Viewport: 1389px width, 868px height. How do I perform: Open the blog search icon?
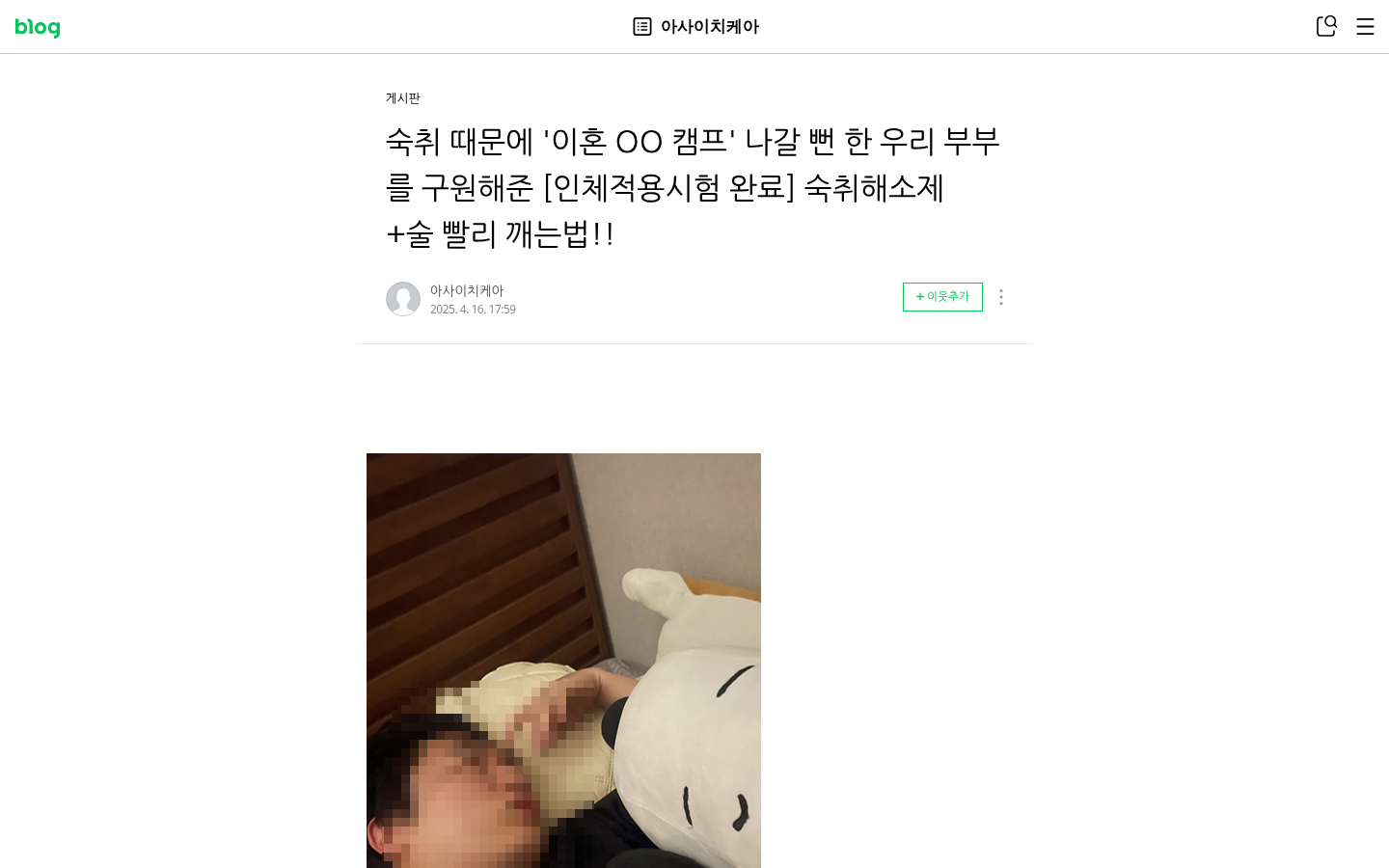point(1326,26)
